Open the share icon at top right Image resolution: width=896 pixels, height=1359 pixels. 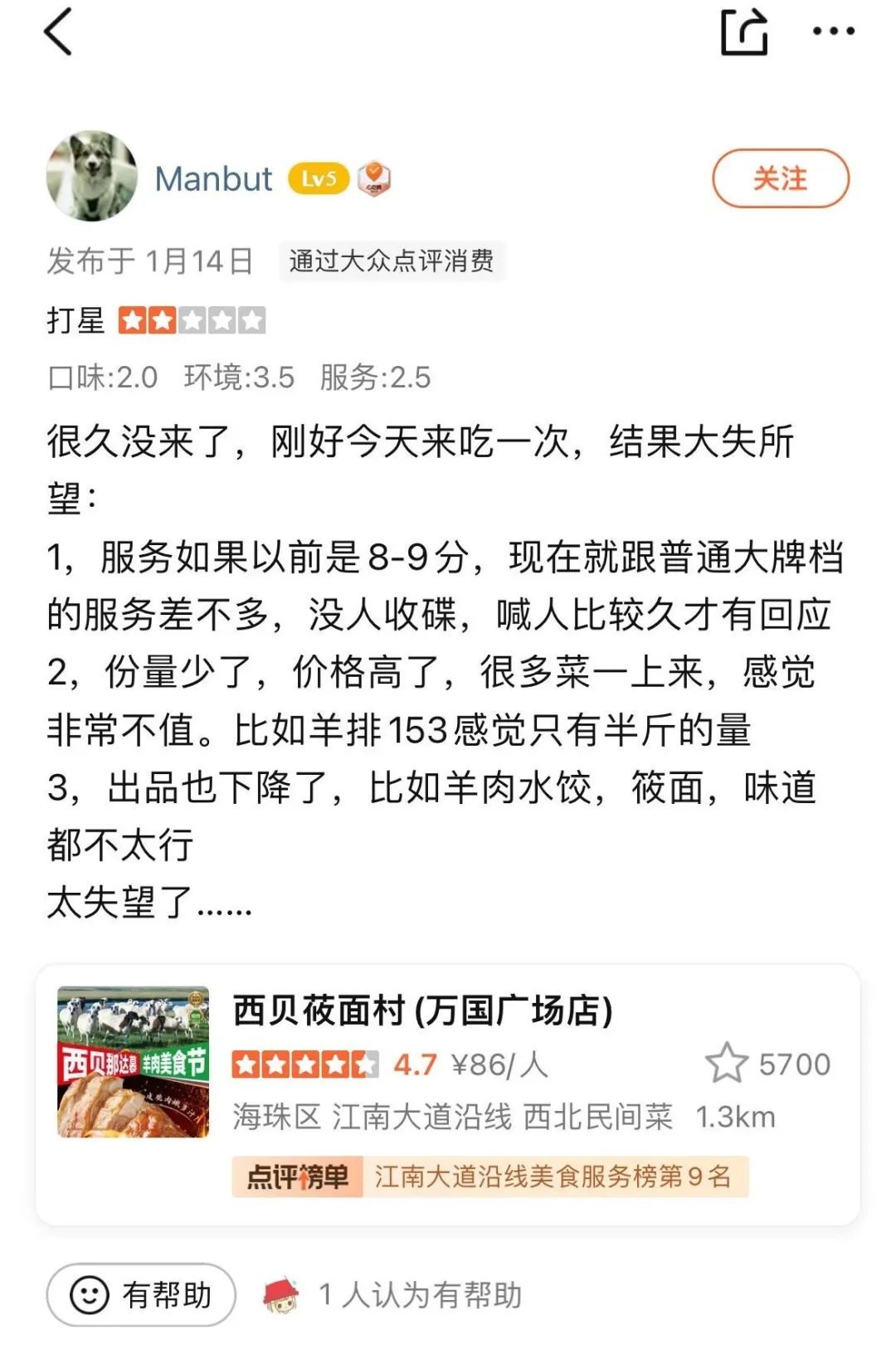744,33
